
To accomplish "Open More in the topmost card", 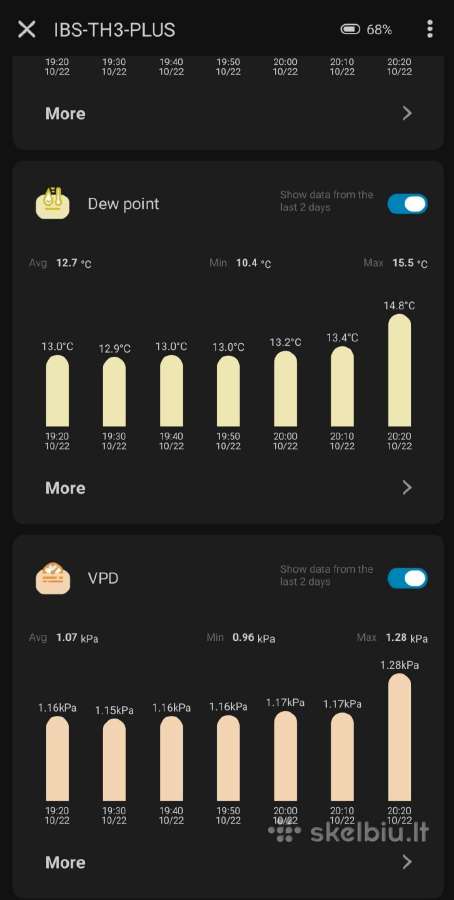I will click(x=228, y=113).
